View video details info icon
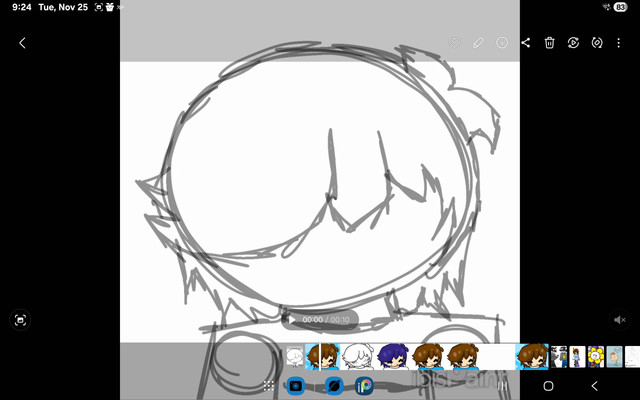The image size is (640, 400). [502, 43]
